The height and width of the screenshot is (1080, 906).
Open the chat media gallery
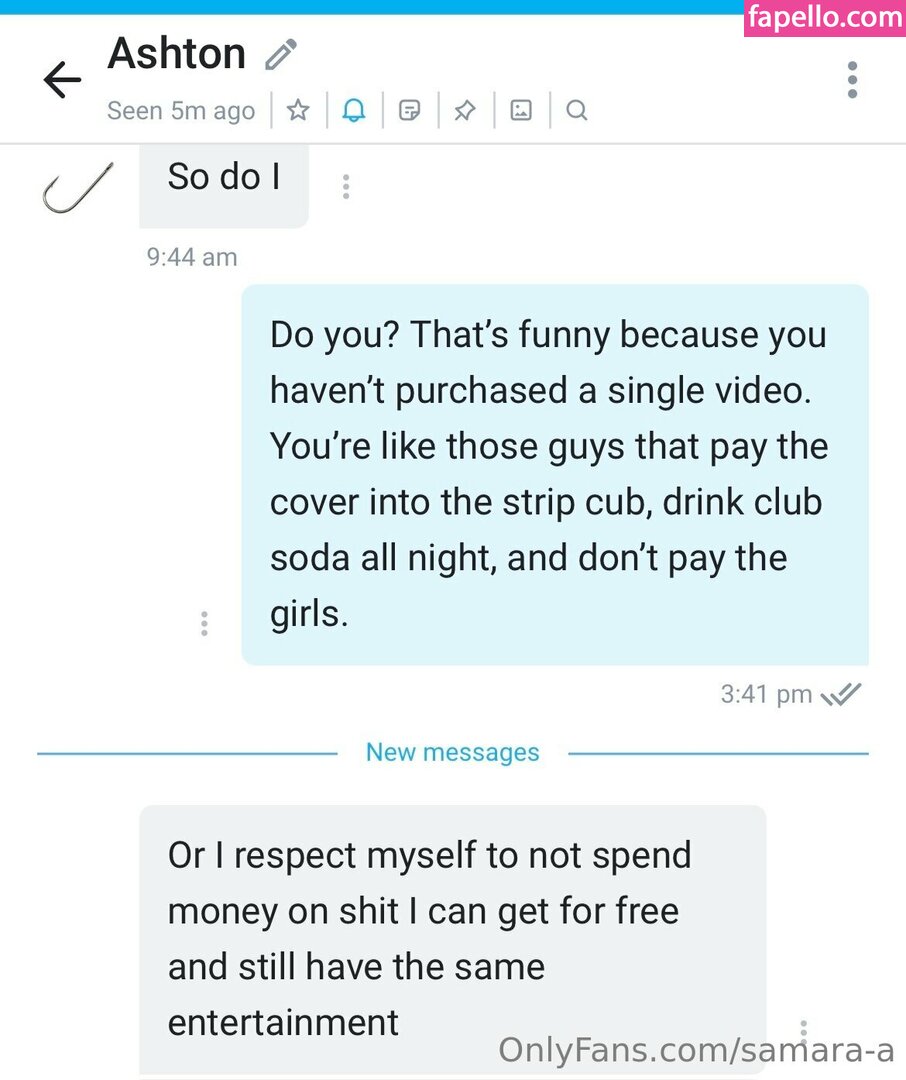coord(521,111)
